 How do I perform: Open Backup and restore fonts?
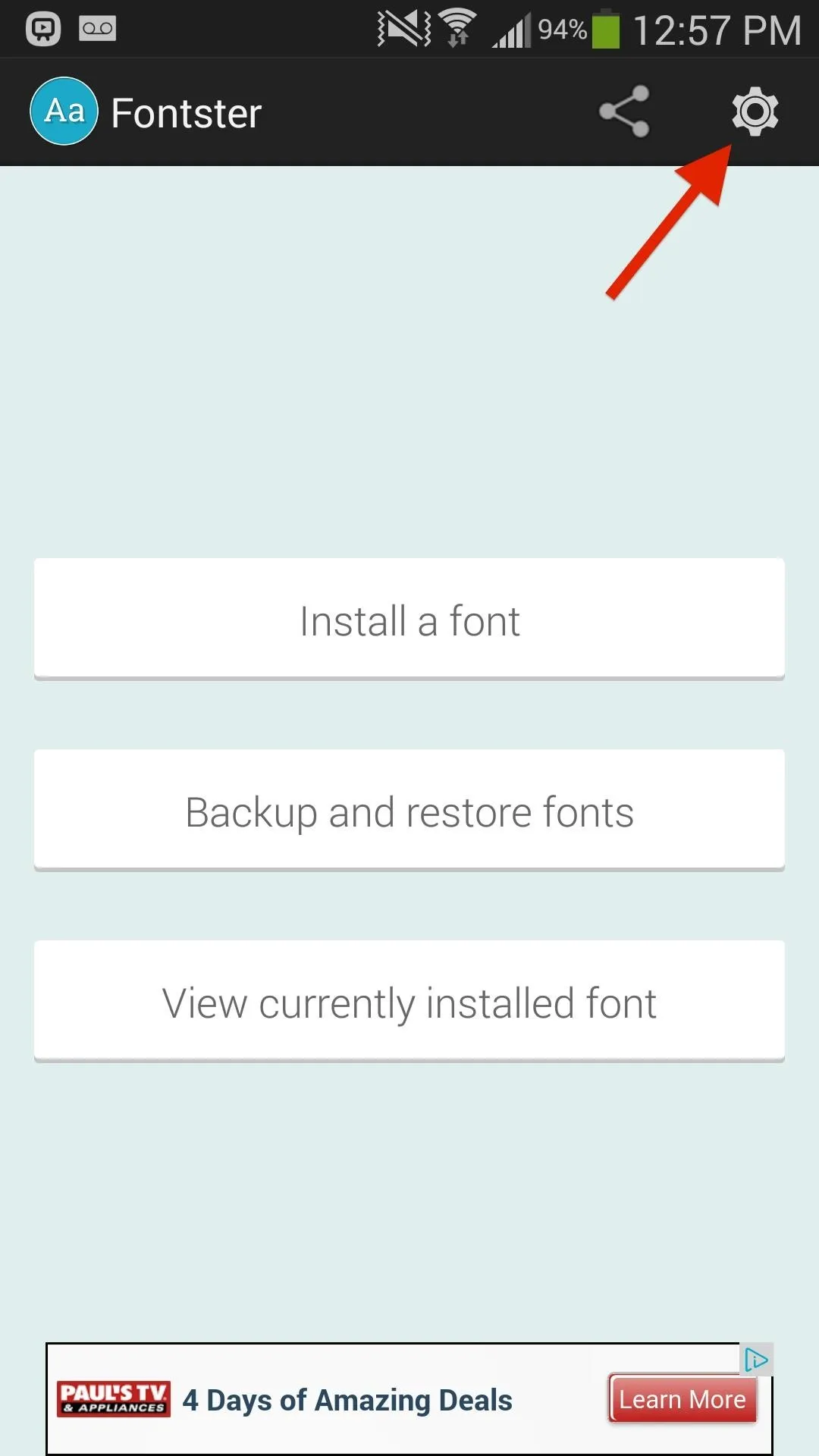(409, 810)
